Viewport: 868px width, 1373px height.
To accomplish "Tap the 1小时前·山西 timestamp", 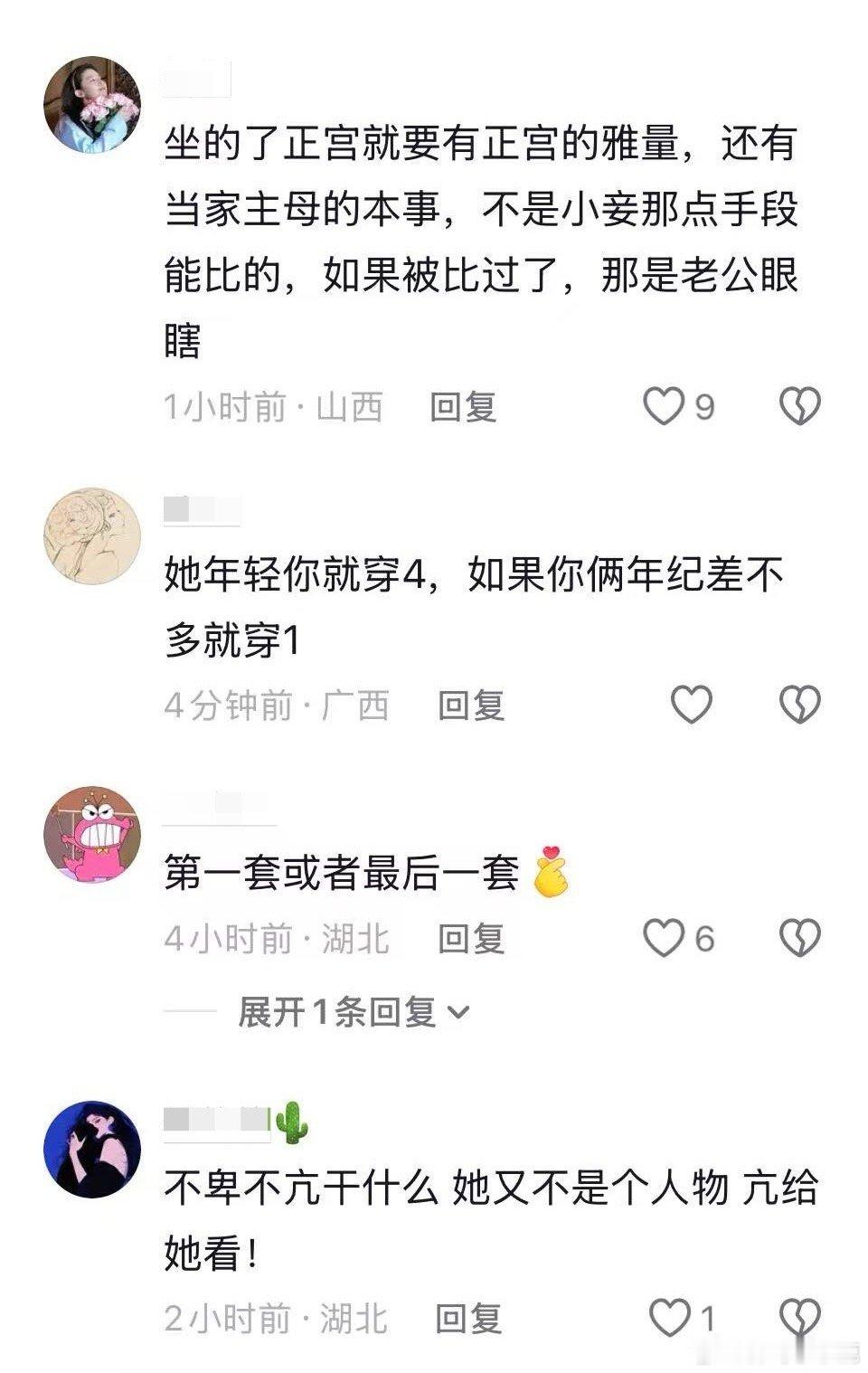I will (271, 409).
